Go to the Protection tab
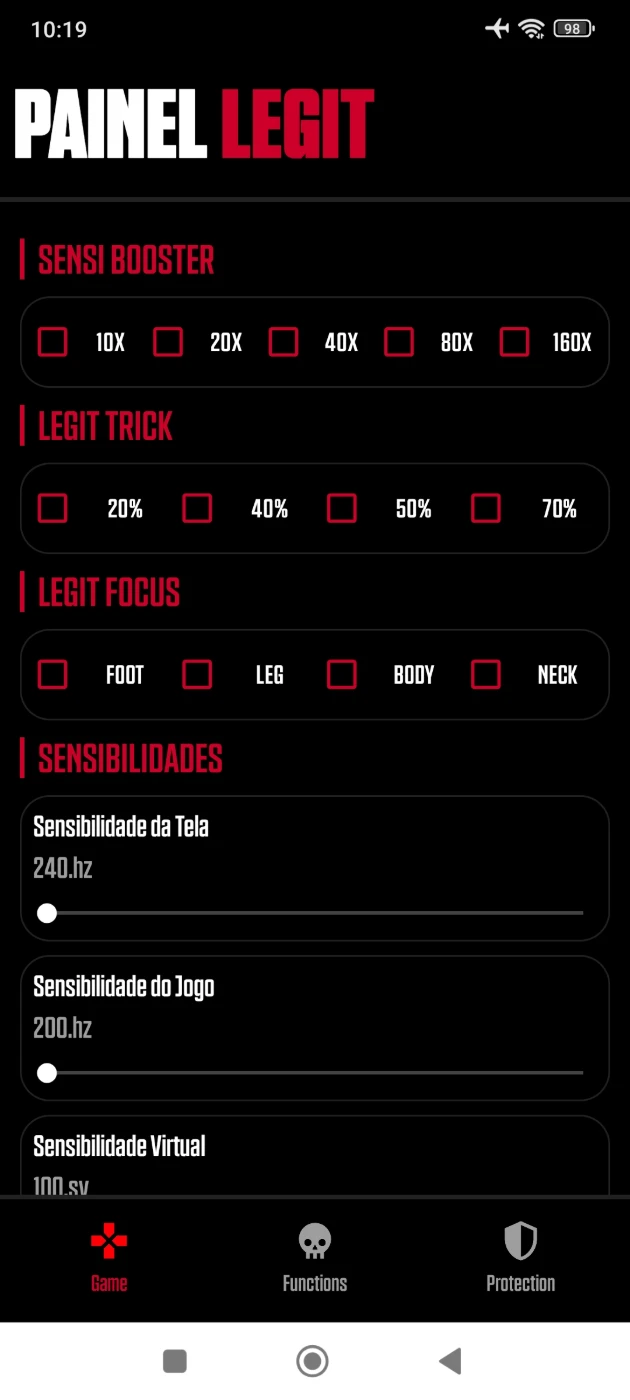 pos(520,1258)
